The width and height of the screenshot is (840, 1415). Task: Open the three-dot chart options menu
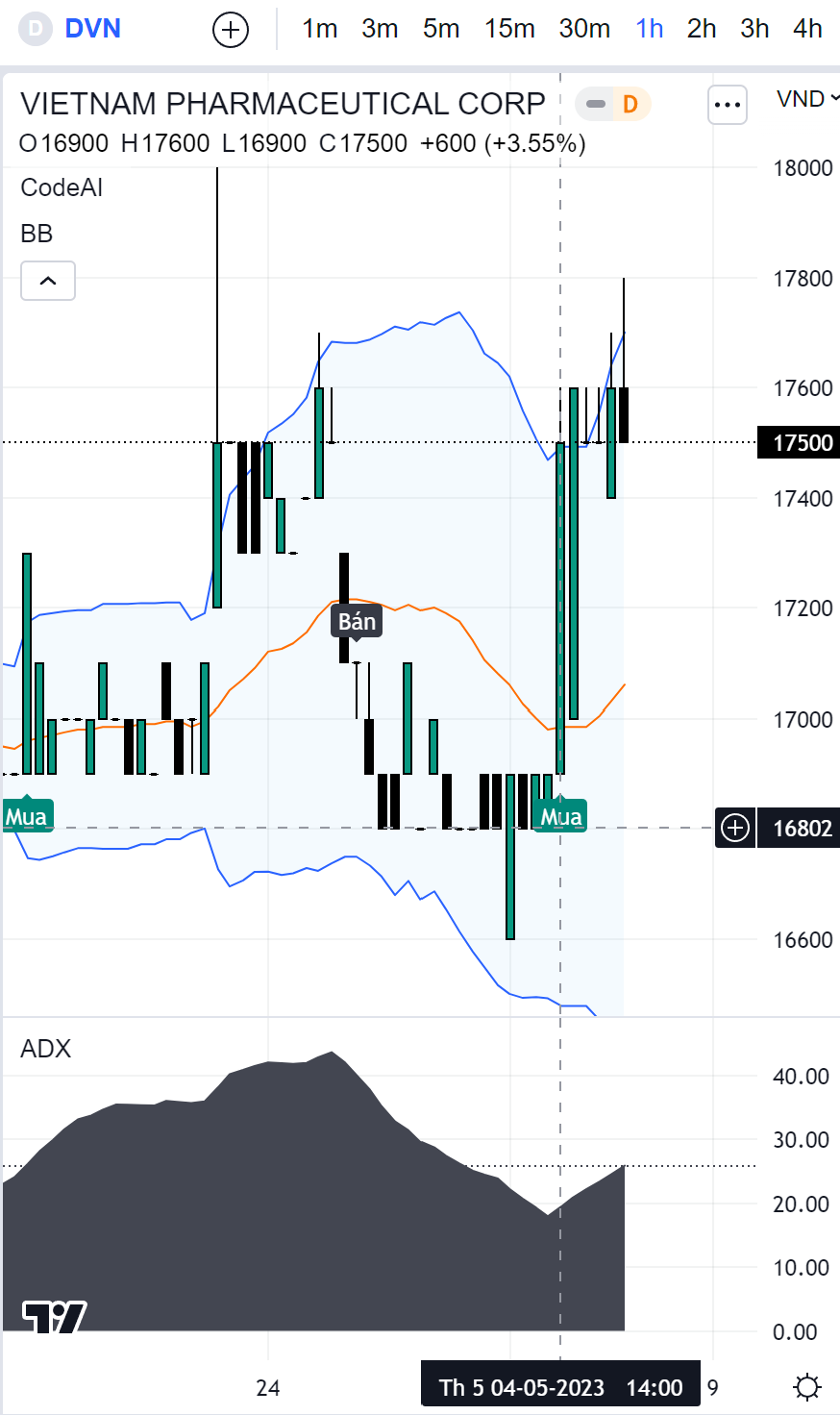pos(728,104)
